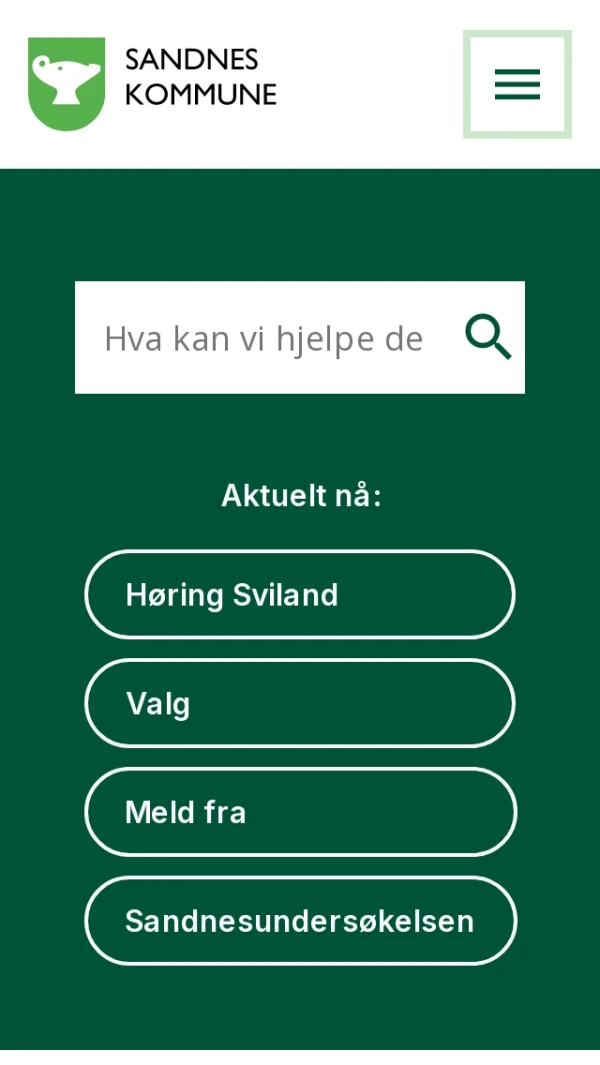
Task: Open the hamburger menu
Action: (517, 84)
